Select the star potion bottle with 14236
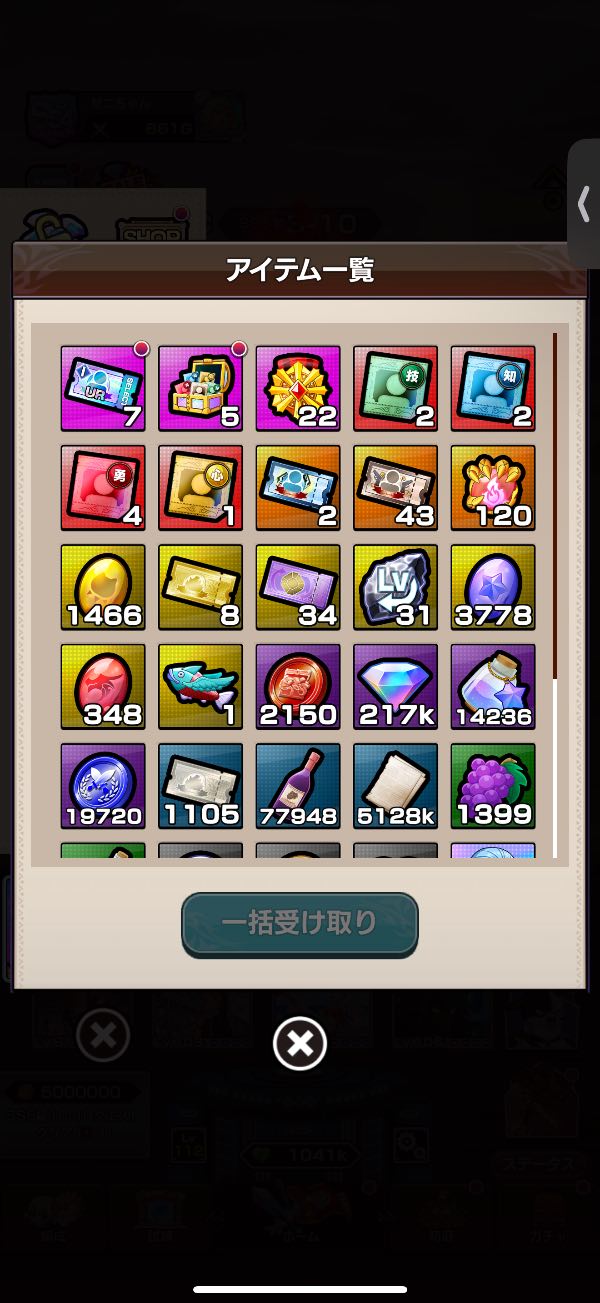The image size is (600, 1303). 493,686
